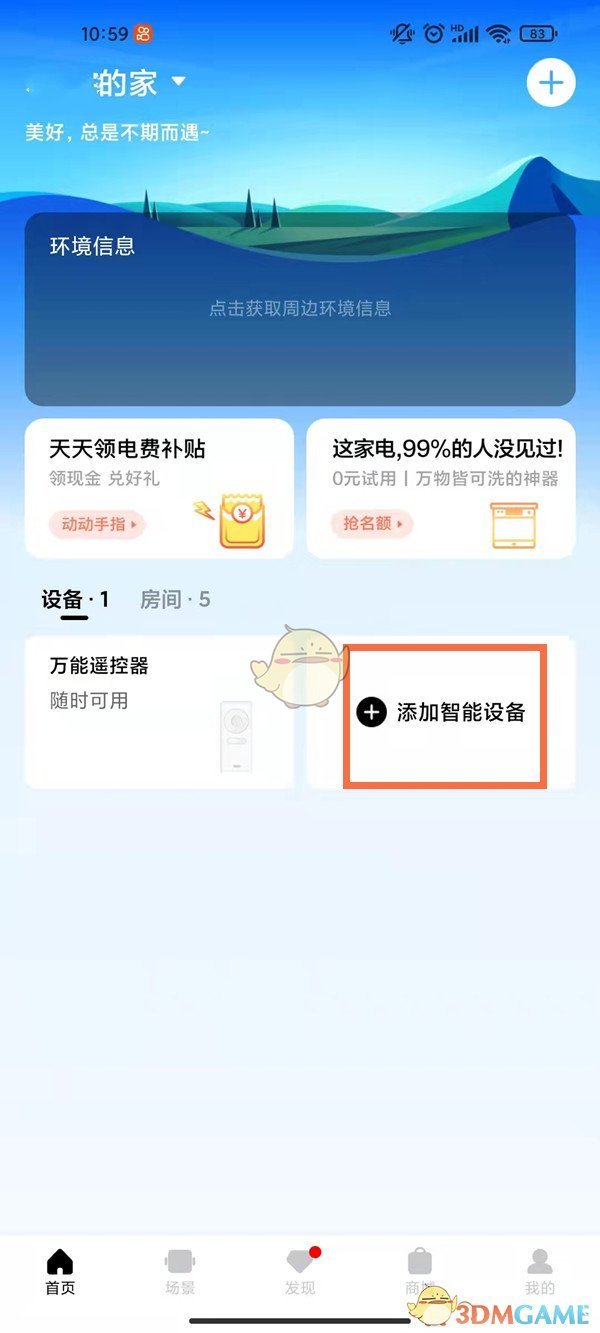The width and height of the screenshot is (600, 1333).
Task: Open the 万能遥控器 device card
Action: click(159, 712)
